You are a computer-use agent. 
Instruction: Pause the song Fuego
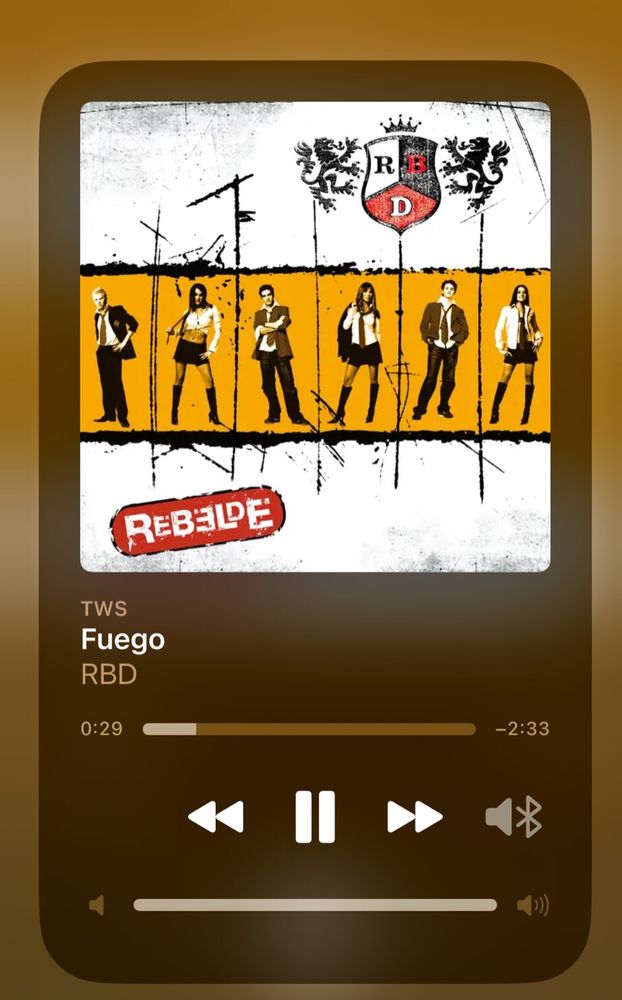coord(315,817)
